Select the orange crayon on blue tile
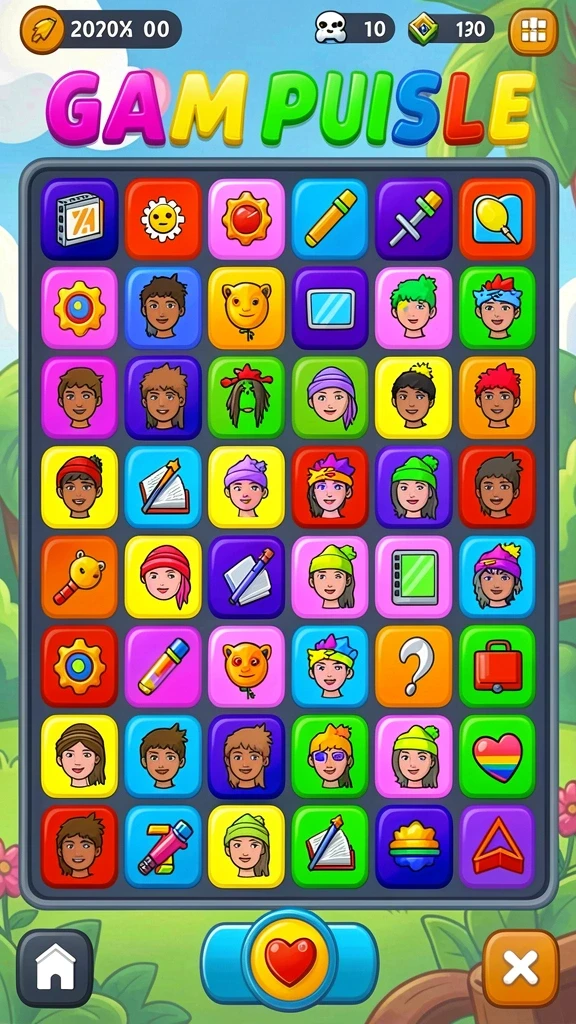Screen dimensions: 576x1024 coord(330,219)
